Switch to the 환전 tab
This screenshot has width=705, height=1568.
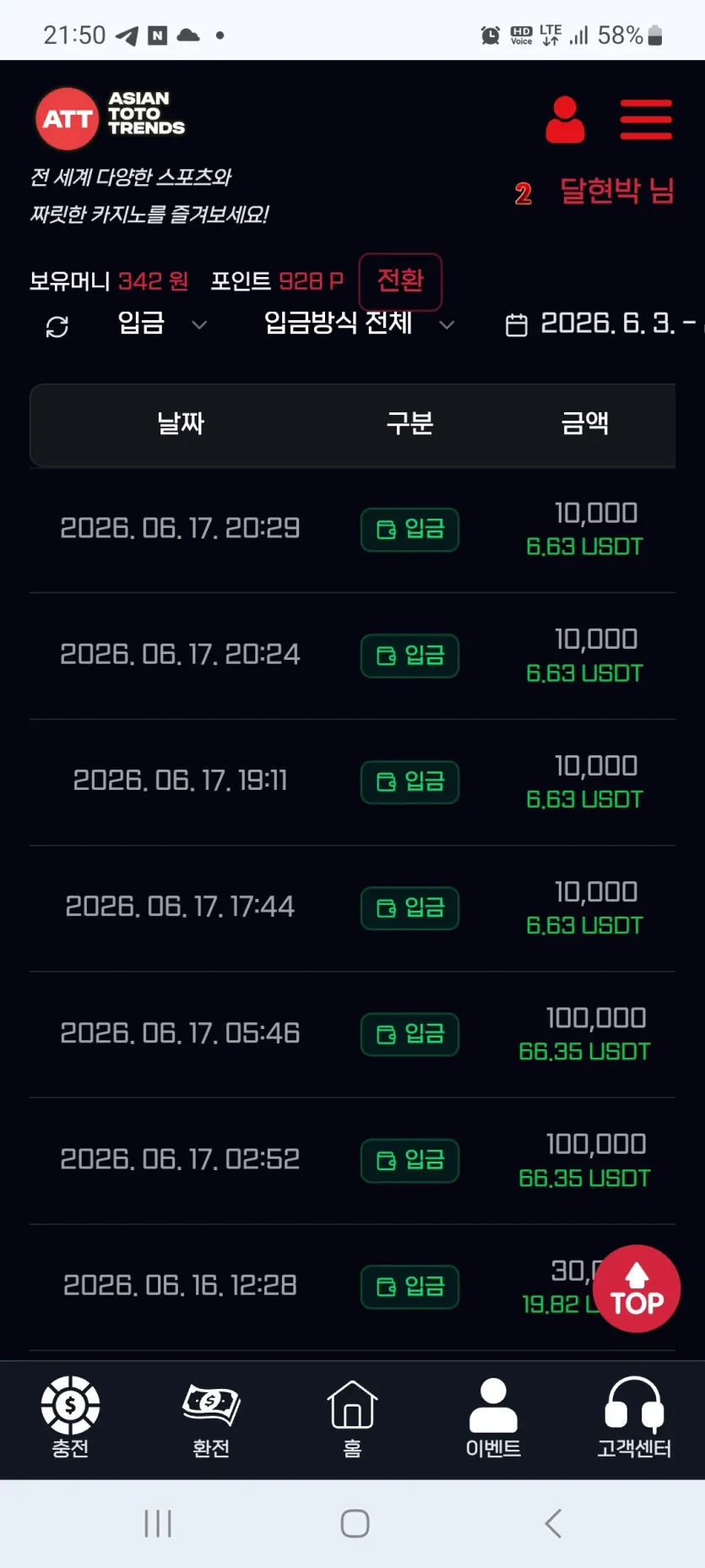pos(211,1418)
